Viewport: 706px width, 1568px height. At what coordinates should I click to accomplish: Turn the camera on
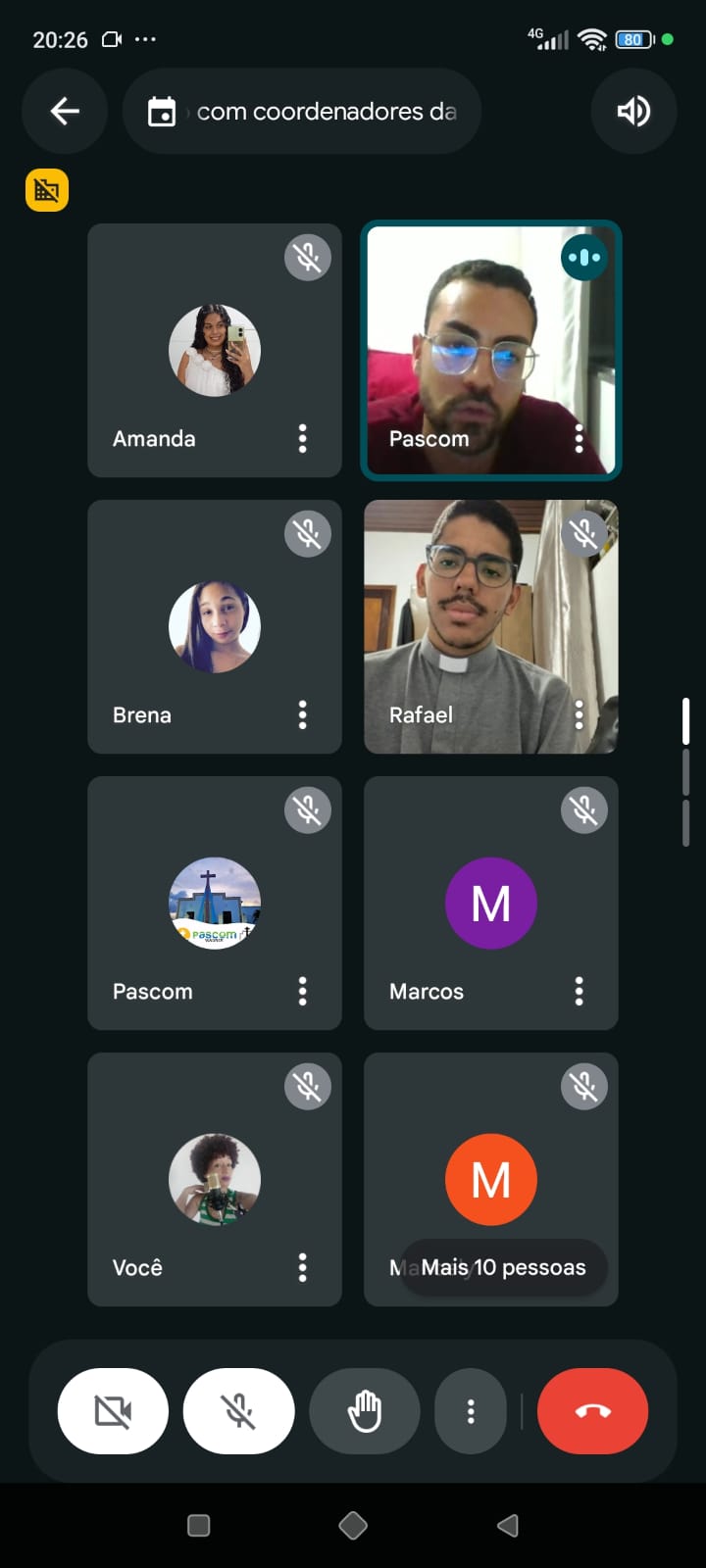click(113, 1411)
